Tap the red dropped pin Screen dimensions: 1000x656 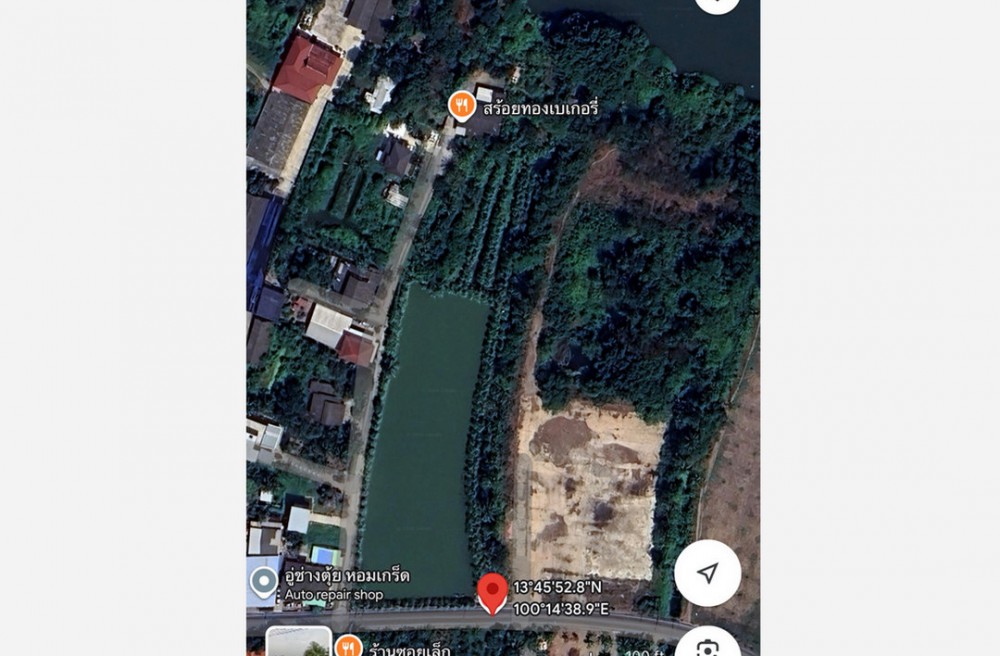point(491,590)
